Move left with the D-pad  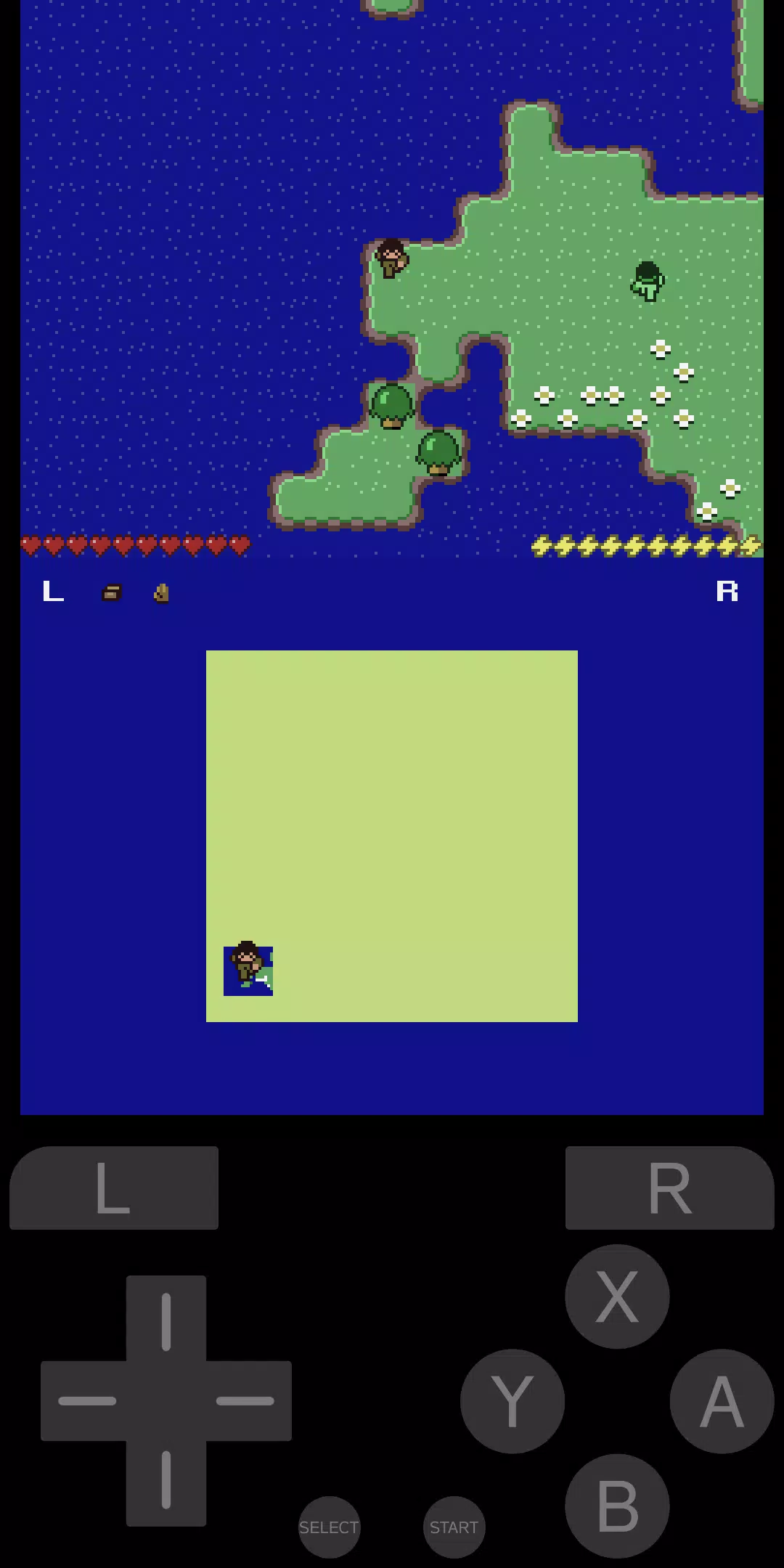coord(87,1401)
